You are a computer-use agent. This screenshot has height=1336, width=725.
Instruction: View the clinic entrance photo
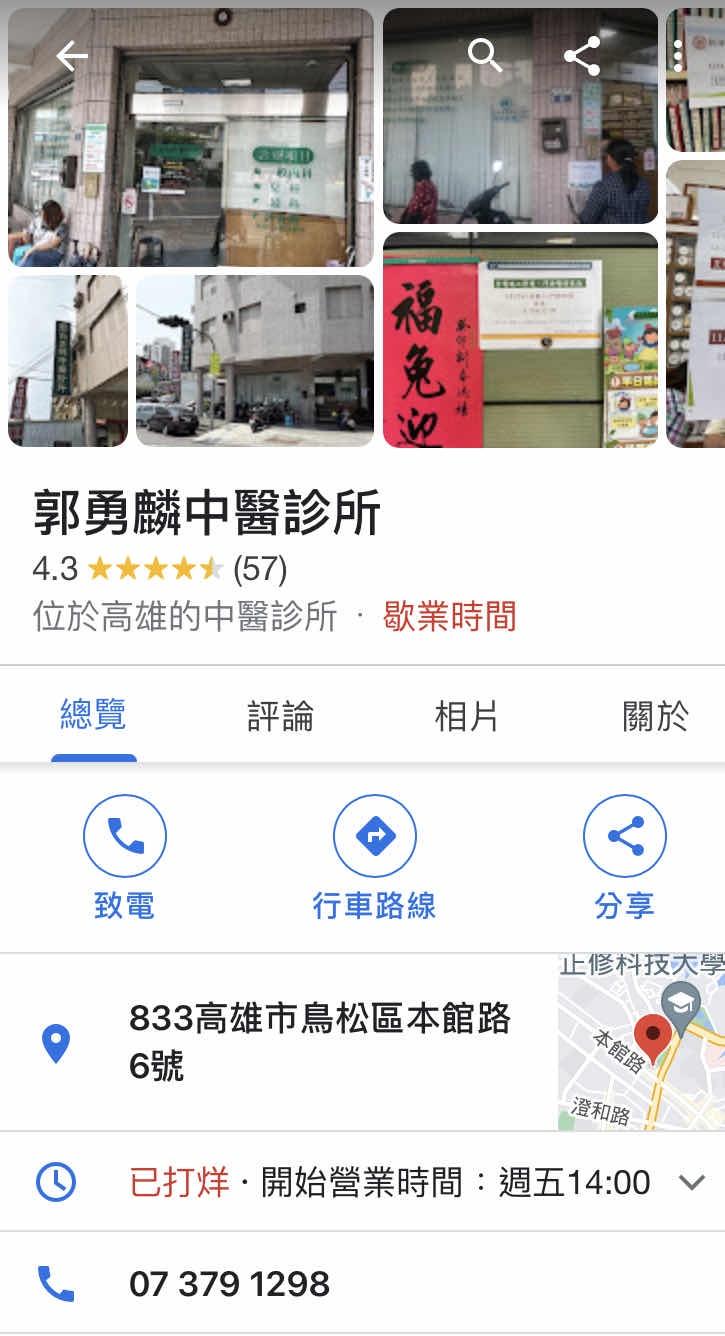pos(191,138)
